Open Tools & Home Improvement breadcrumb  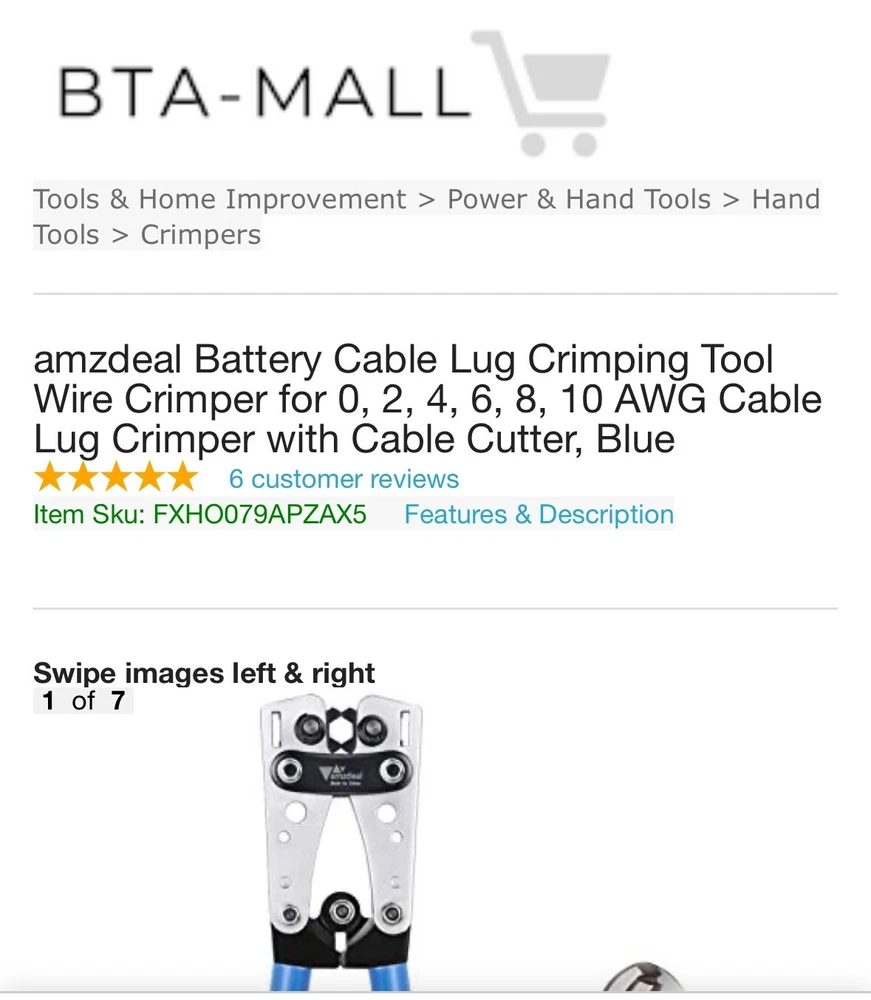click(220, 199)
